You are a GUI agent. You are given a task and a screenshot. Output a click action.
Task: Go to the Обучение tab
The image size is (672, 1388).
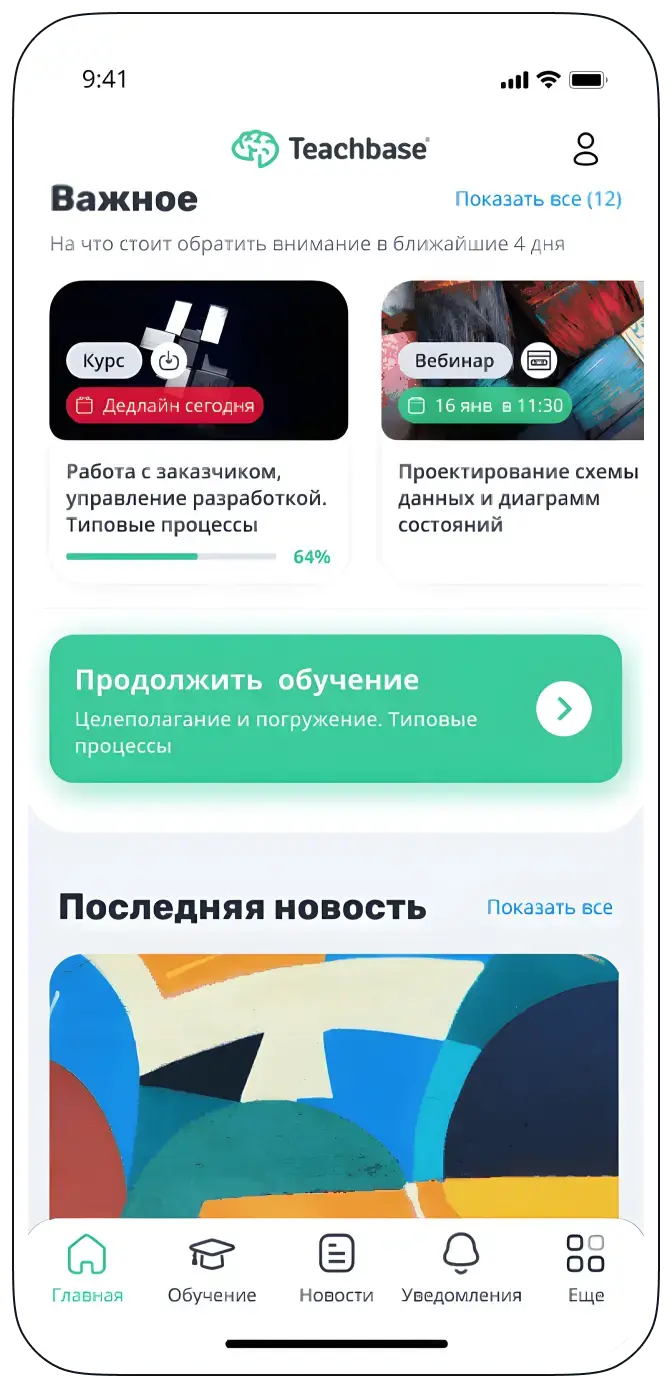(x=212, y=1268)
